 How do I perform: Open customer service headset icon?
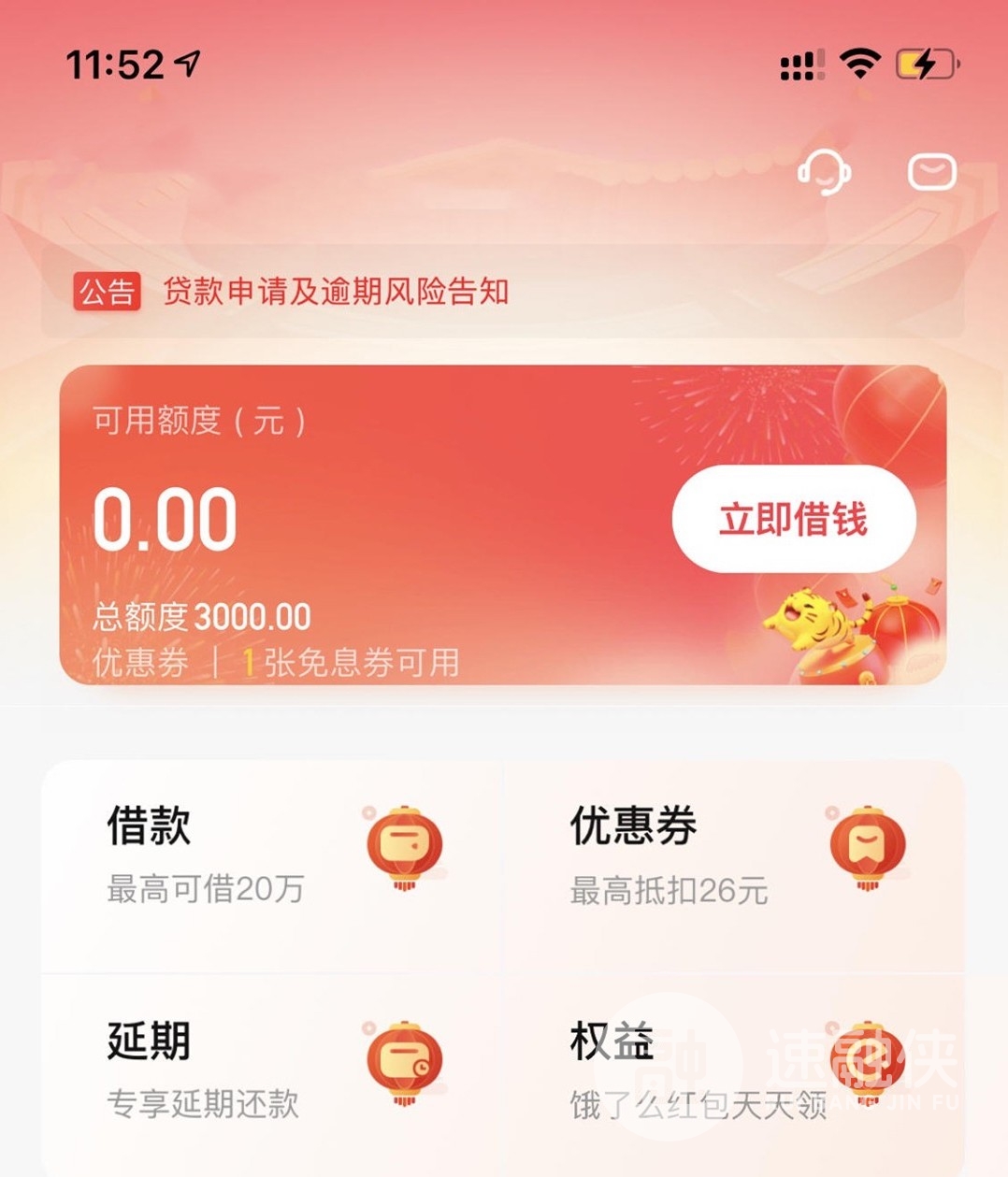[x=824, y=173]
